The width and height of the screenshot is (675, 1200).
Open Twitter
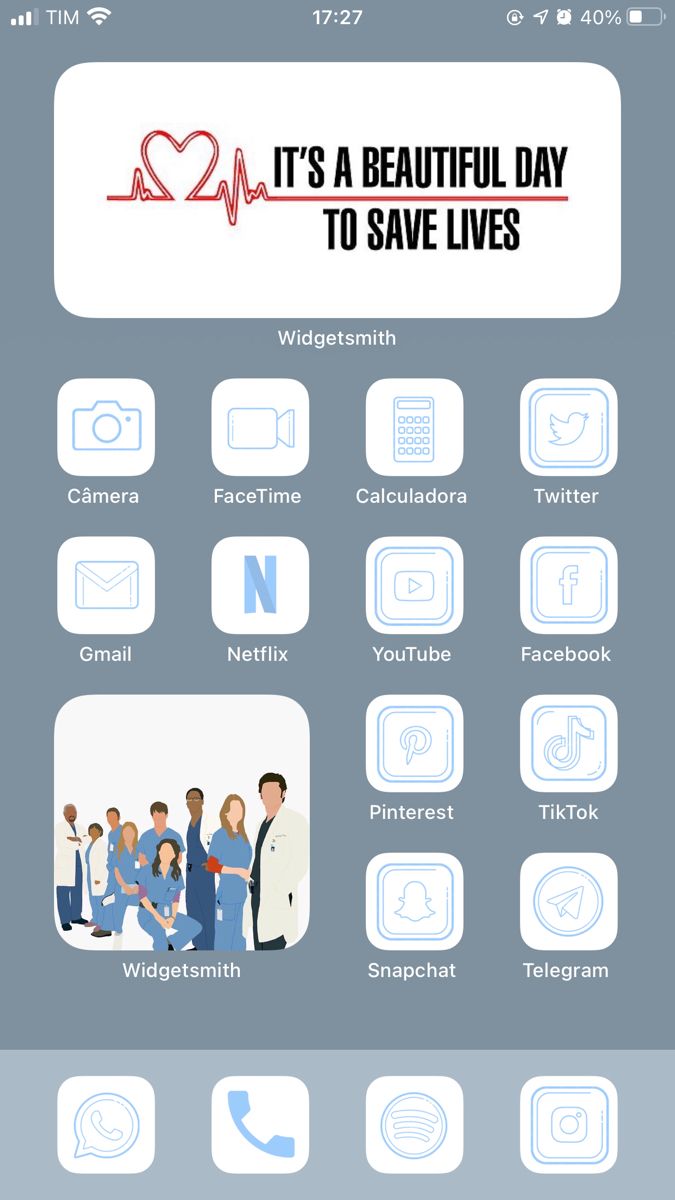point(568,427)
